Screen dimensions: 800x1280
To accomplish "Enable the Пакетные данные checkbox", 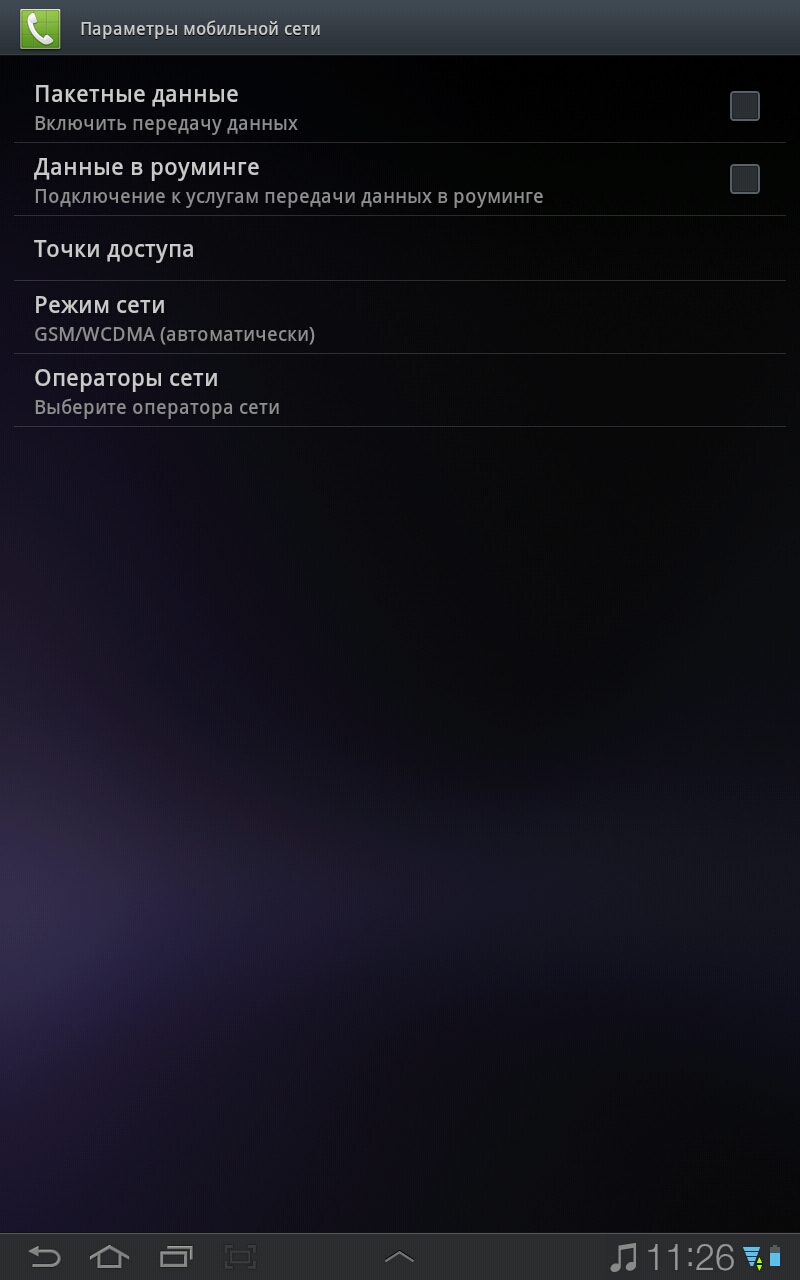I will pos(744,106).
